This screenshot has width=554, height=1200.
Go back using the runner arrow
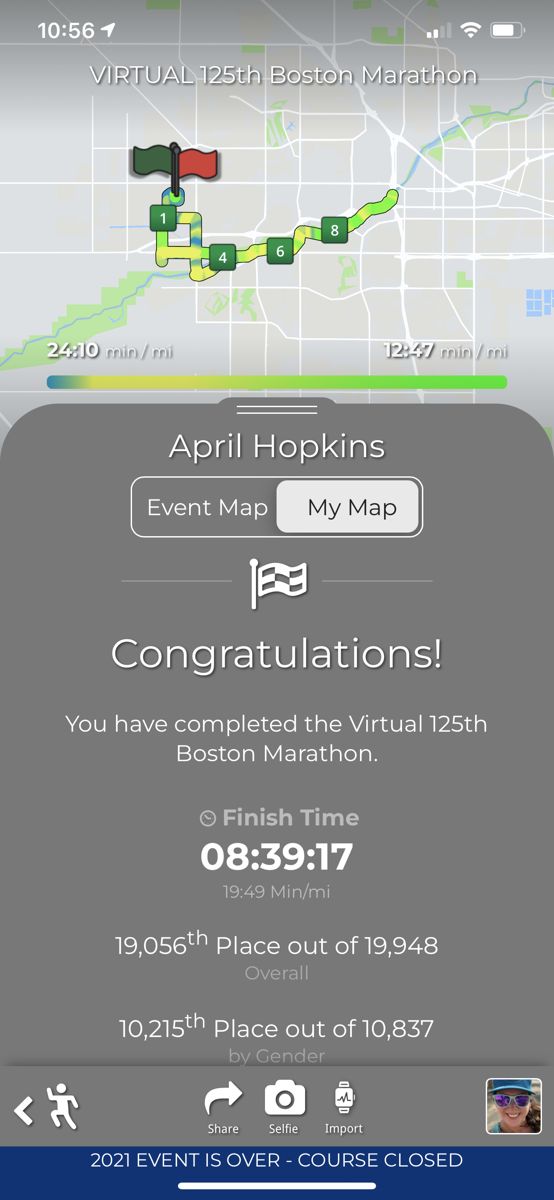click(46, 1108)
